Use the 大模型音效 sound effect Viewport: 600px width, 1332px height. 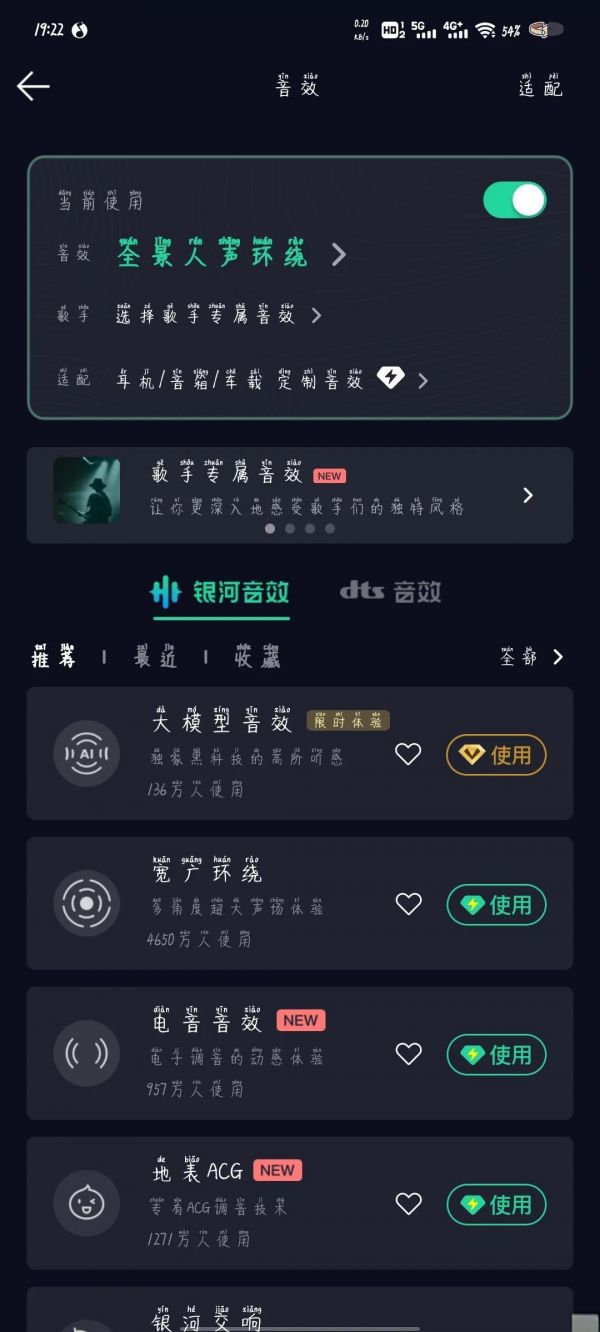tap(496, 755)
